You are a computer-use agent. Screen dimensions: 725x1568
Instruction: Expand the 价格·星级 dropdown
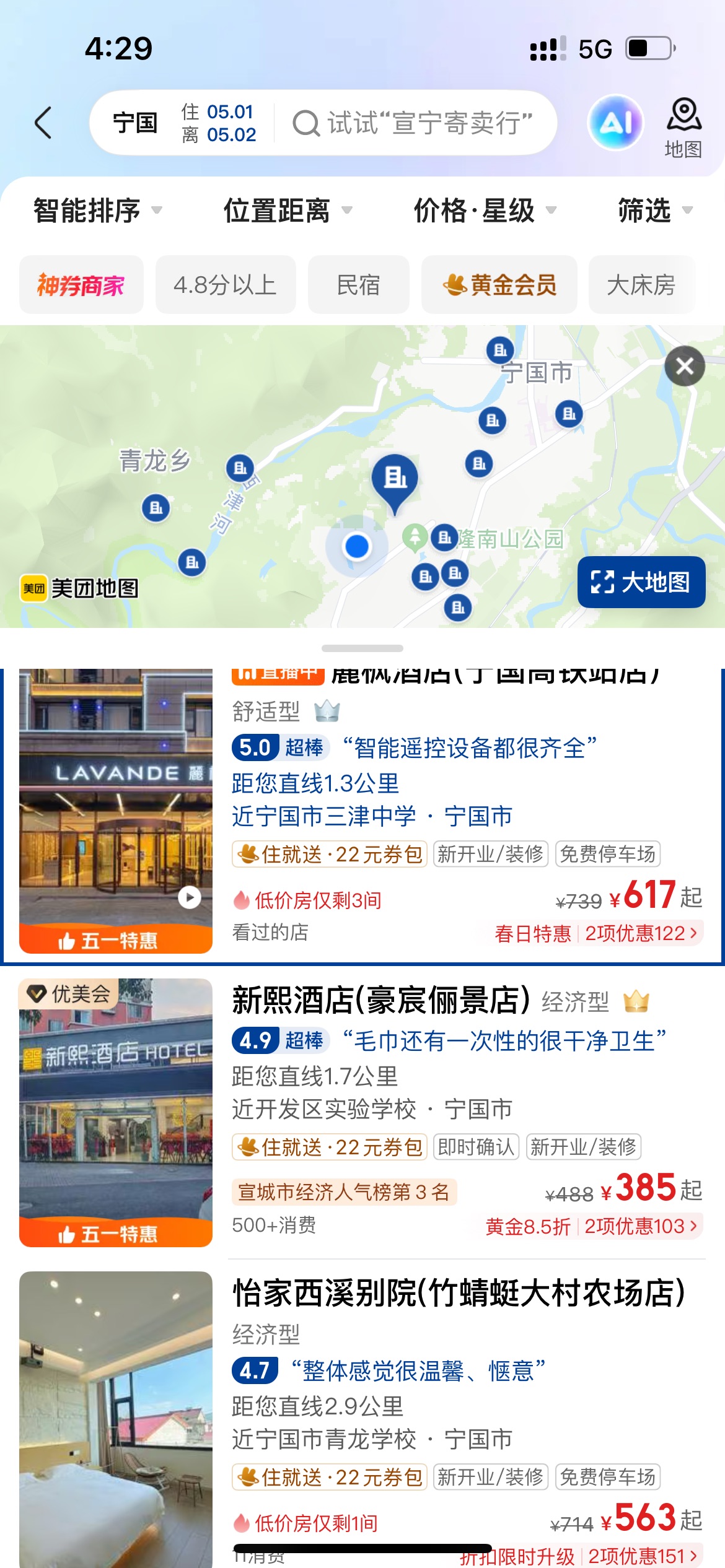[x=485, y=211]
